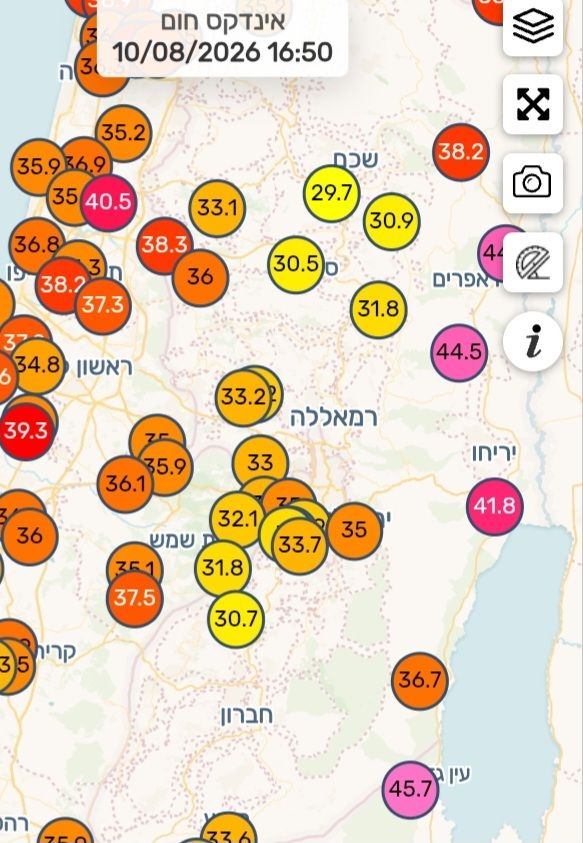Screen dimensions: 583x843
Task: Open the 37.5 station marker
Action: pos(134,598)
